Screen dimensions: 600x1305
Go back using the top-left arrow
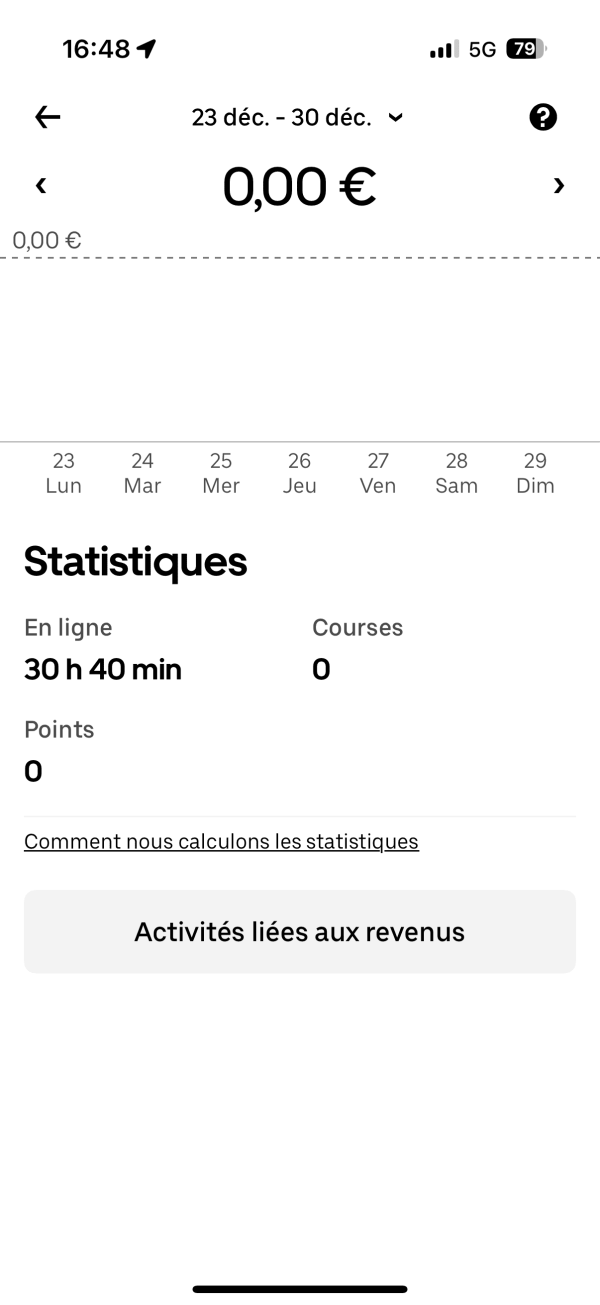coord(47,117)
